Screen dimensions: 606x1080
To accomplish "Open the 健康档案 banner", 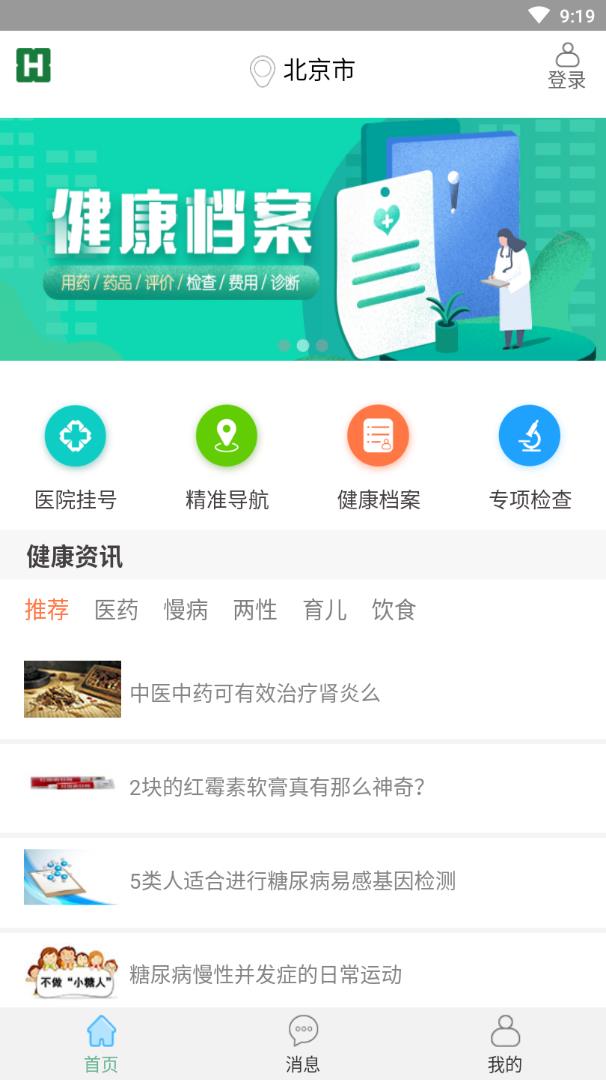I will click(x=303, y=239).
